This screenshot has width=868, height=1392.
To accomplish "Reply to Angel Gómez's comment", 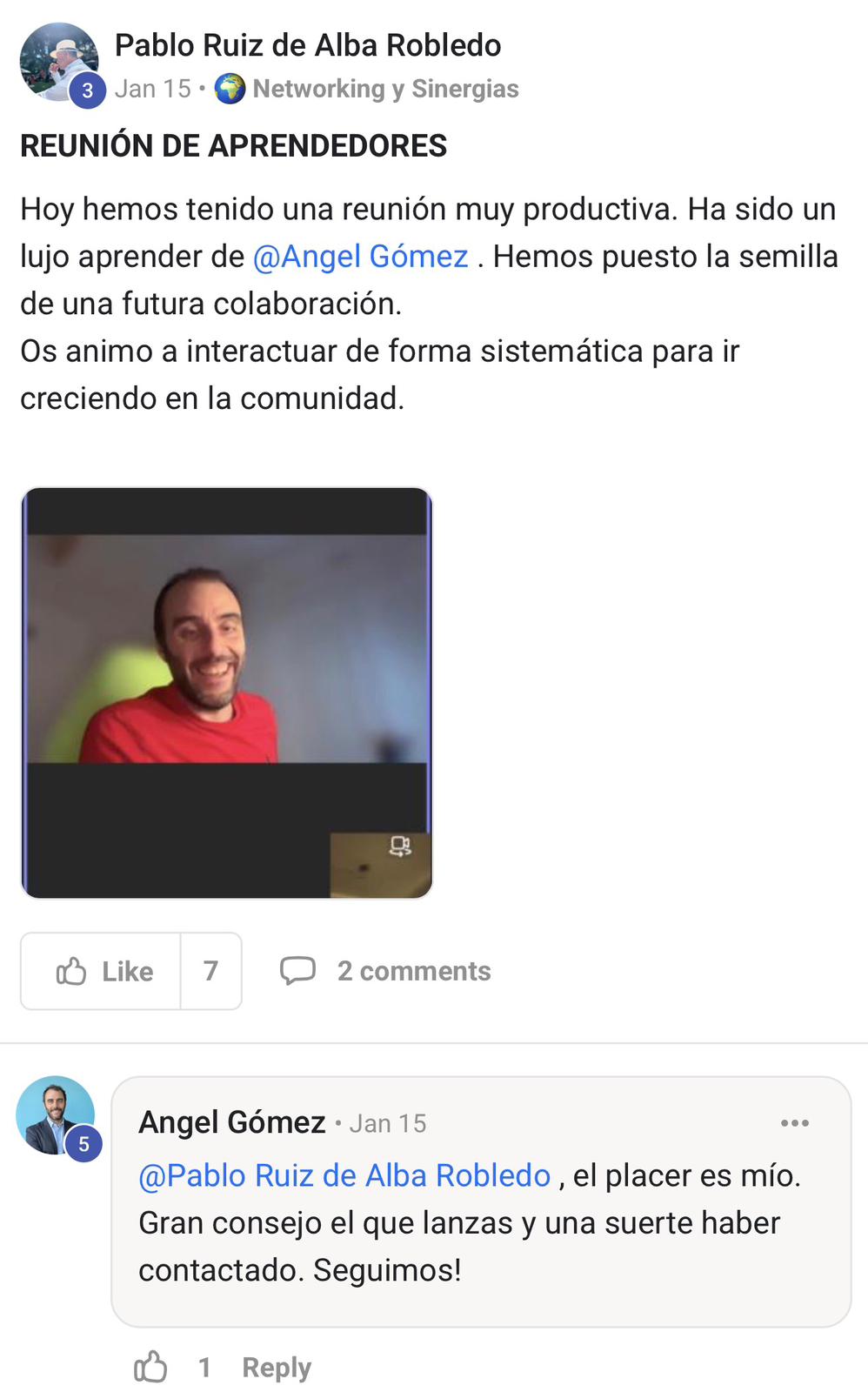I will tap(276, 1366).
